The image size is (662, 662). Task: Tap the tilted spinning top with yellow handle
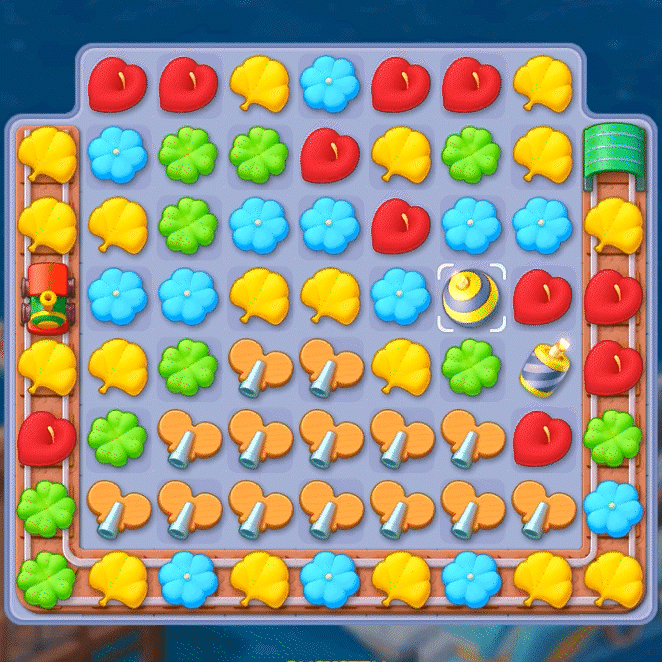pyautogui.click(x=543, y=367)
